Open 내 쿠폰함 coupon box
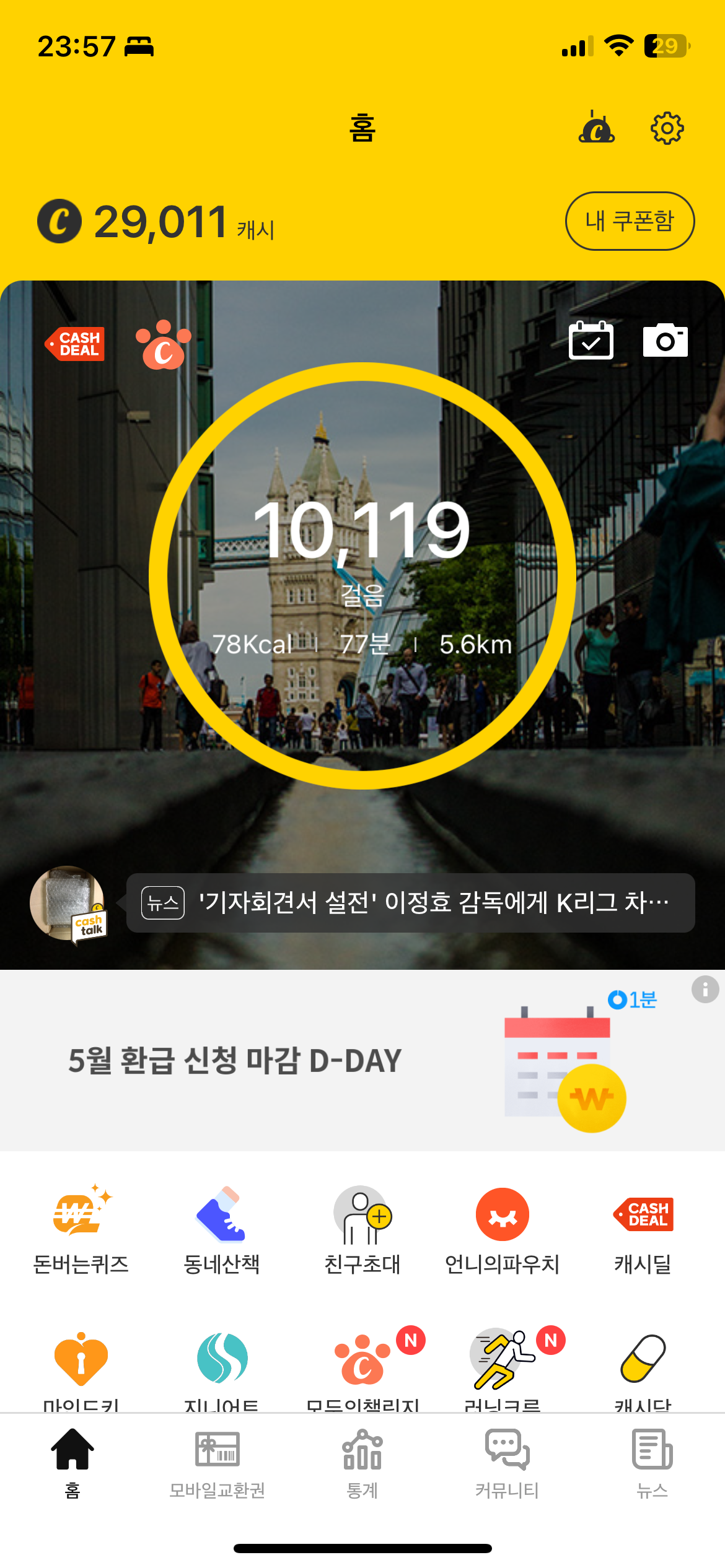Image resolution: width=725 pixels, height=1568 pixels. (x=630, y=221)
